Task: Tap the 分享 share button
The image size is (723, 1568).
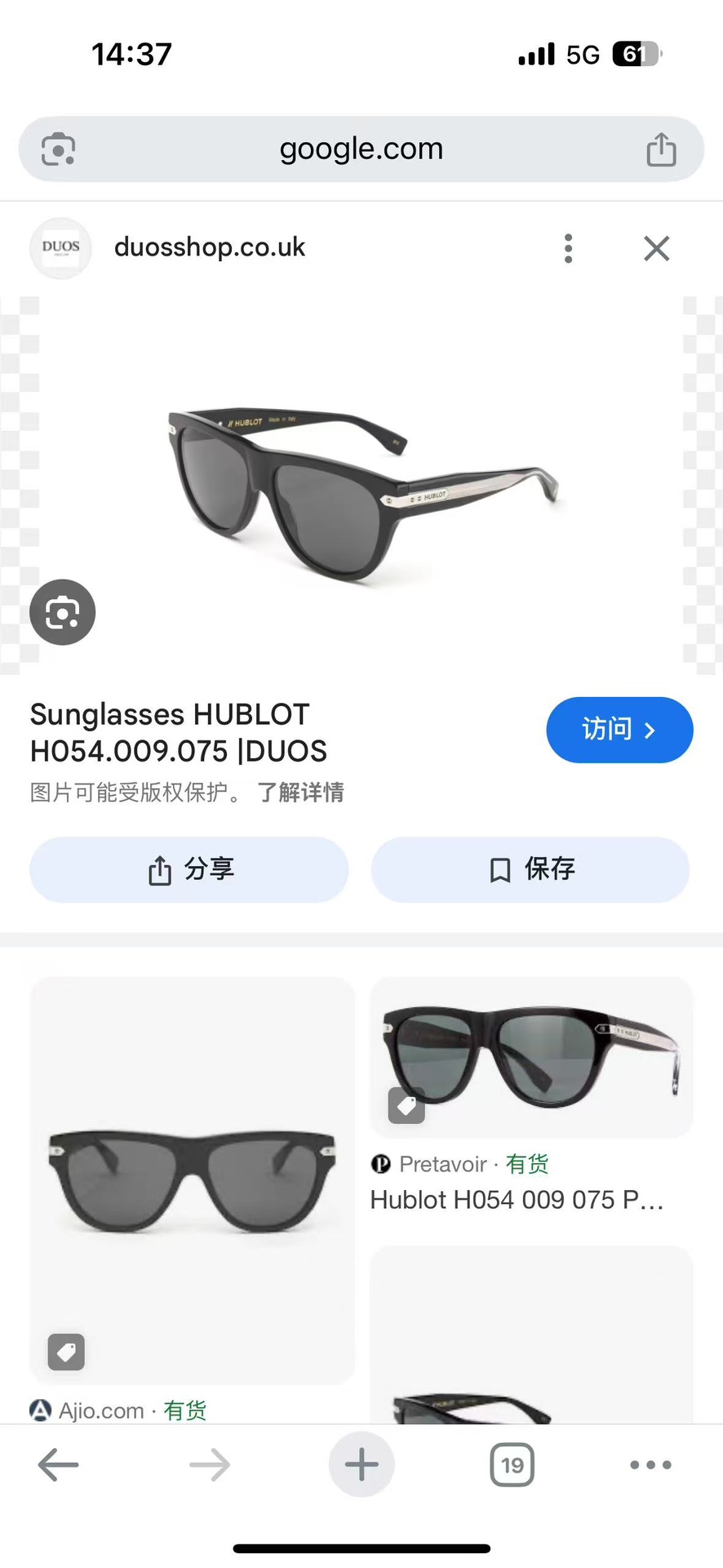Action: tap(189, 869)
